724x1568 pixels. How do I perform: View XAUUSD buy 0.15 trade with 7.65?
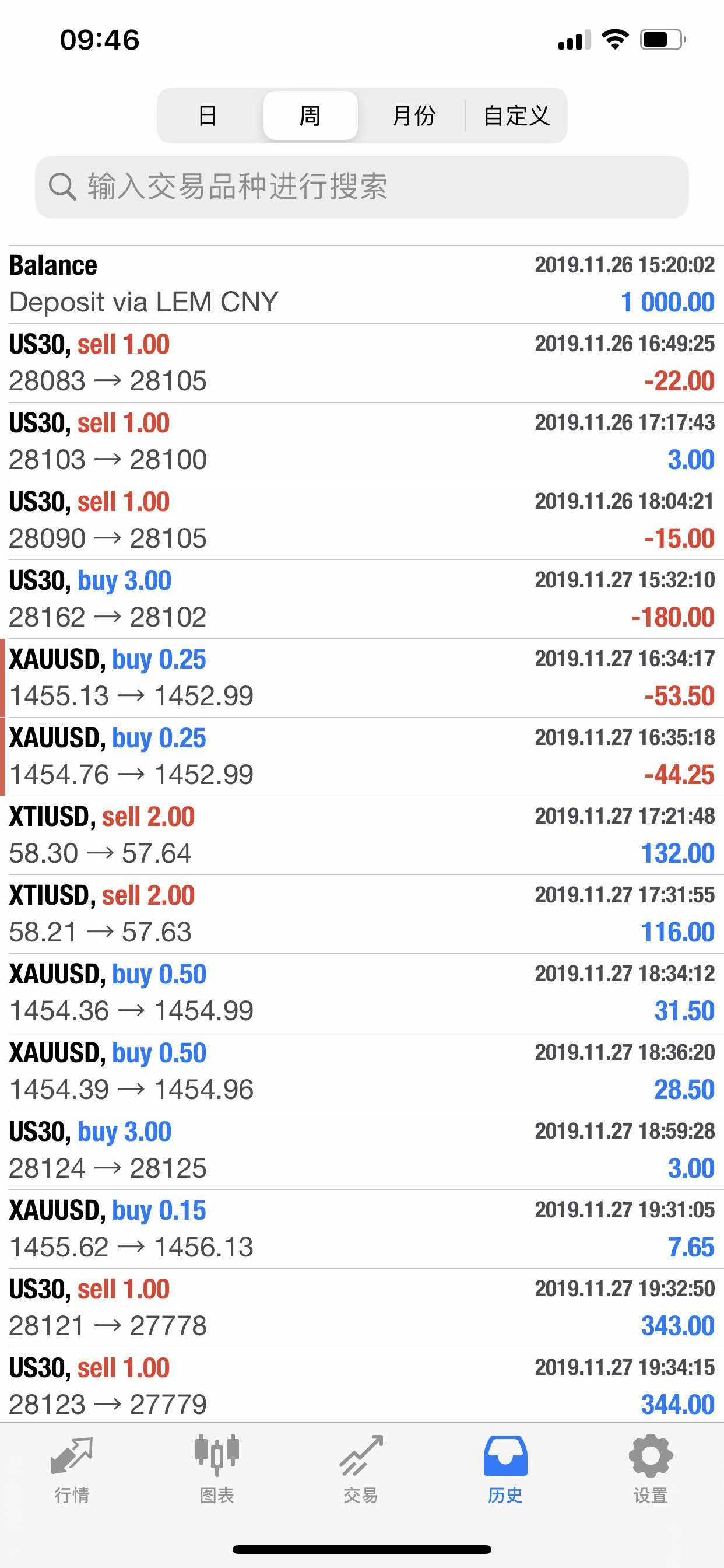point(362,1229)
